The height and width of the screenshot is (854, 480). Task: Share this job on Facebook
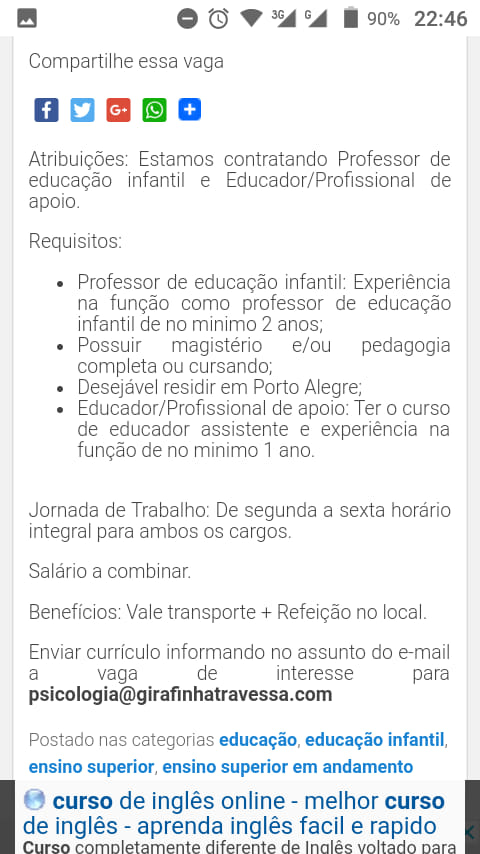[x=47, y=109]
